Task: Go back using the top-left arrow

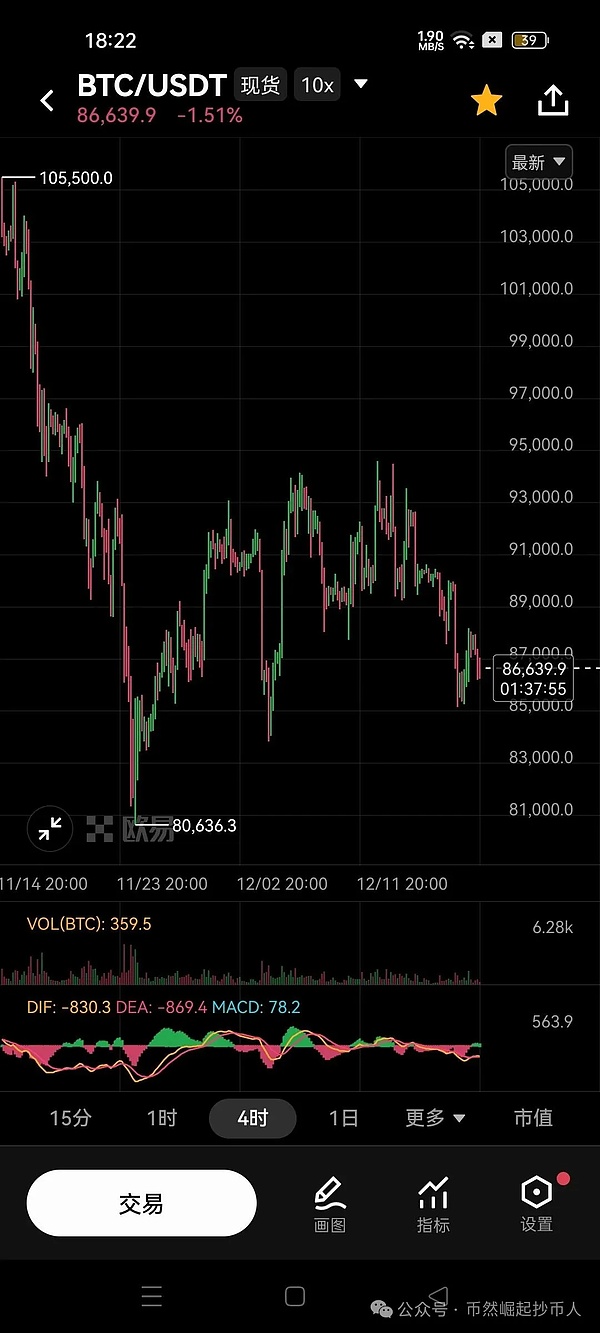Action: point(47,100)
